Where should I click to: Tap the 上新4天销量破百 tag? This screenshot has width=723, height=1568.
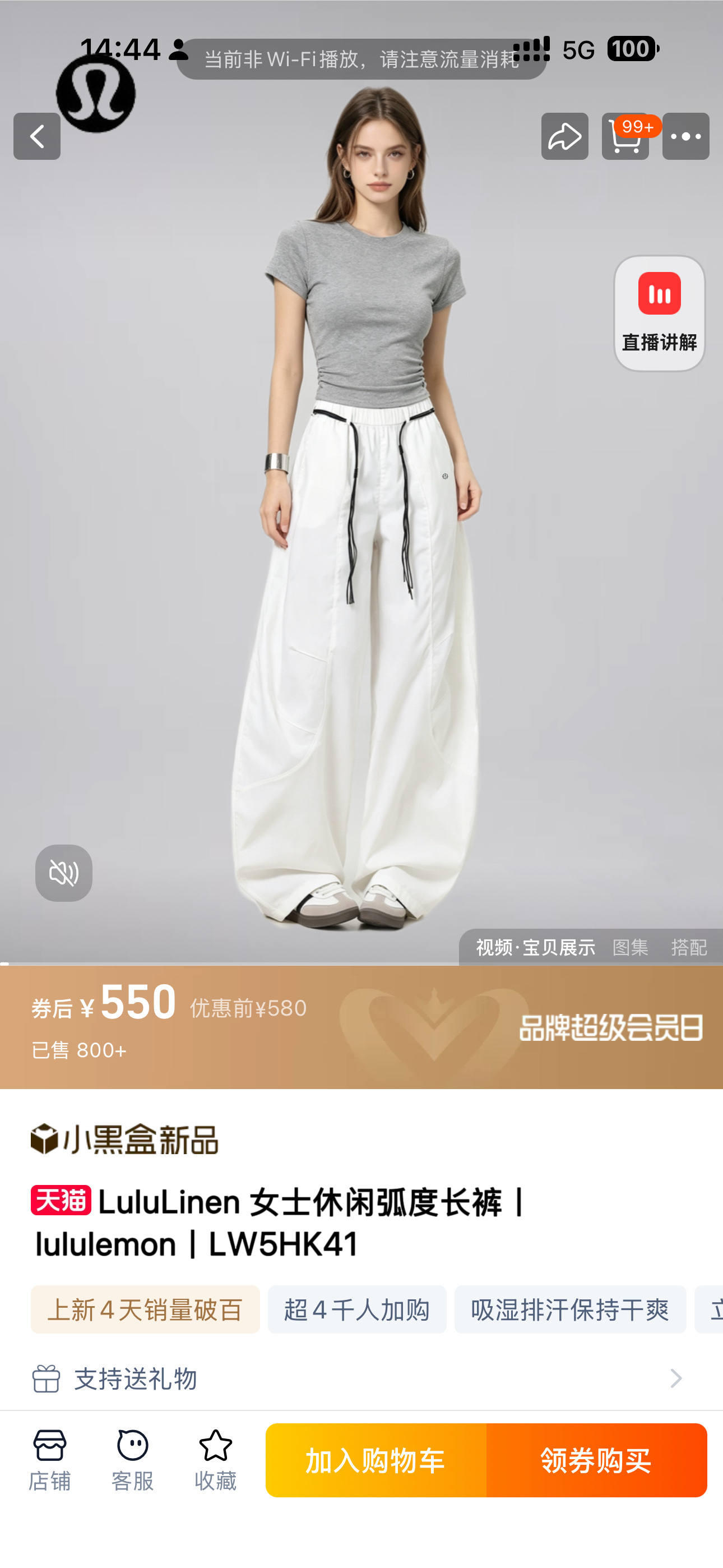click(146, 1309)
